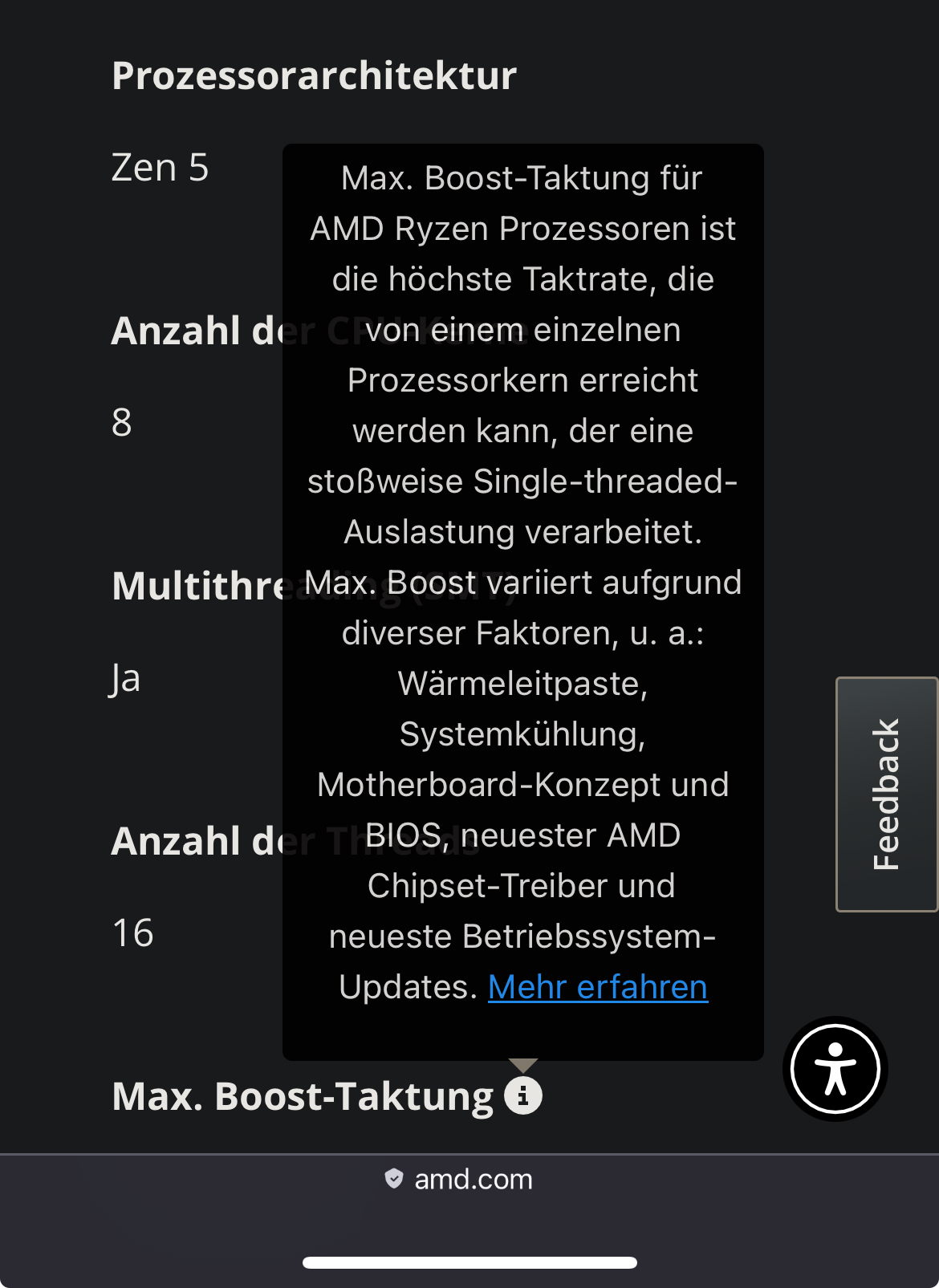Open the Feedback side tab
Image resolution: width=939 pixels, height=1288 pixels.
pyautogui.click(x=887, y=794)
